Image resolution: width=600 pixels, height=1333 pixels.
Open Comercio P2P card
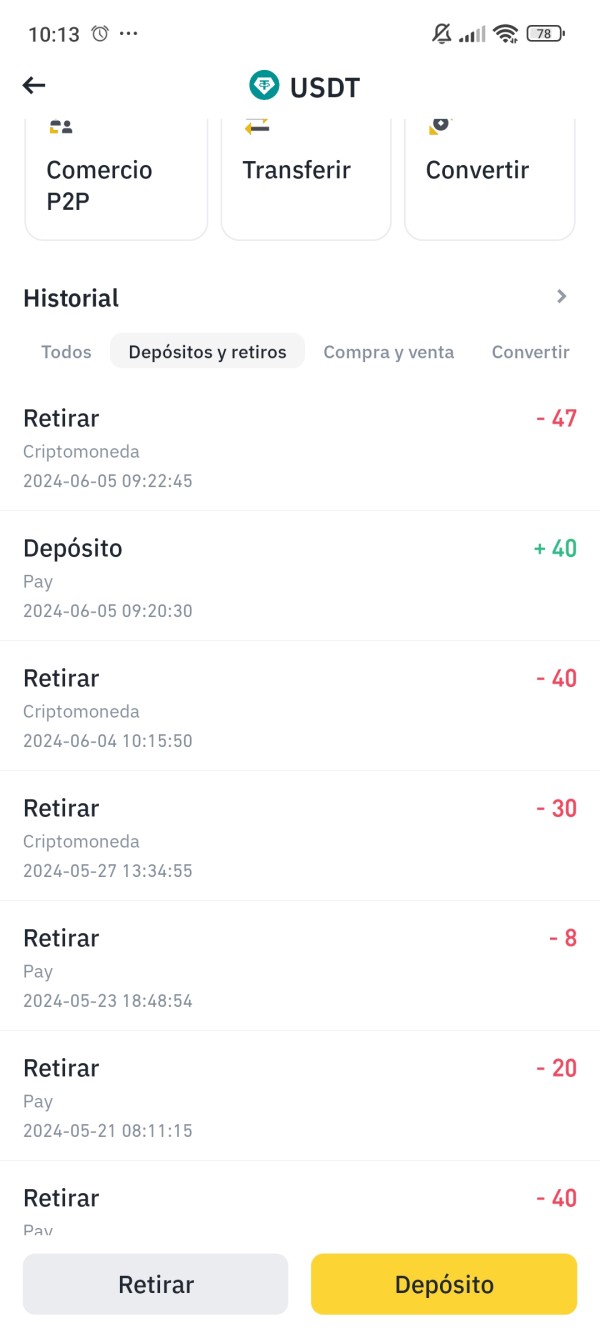[115, 180]
